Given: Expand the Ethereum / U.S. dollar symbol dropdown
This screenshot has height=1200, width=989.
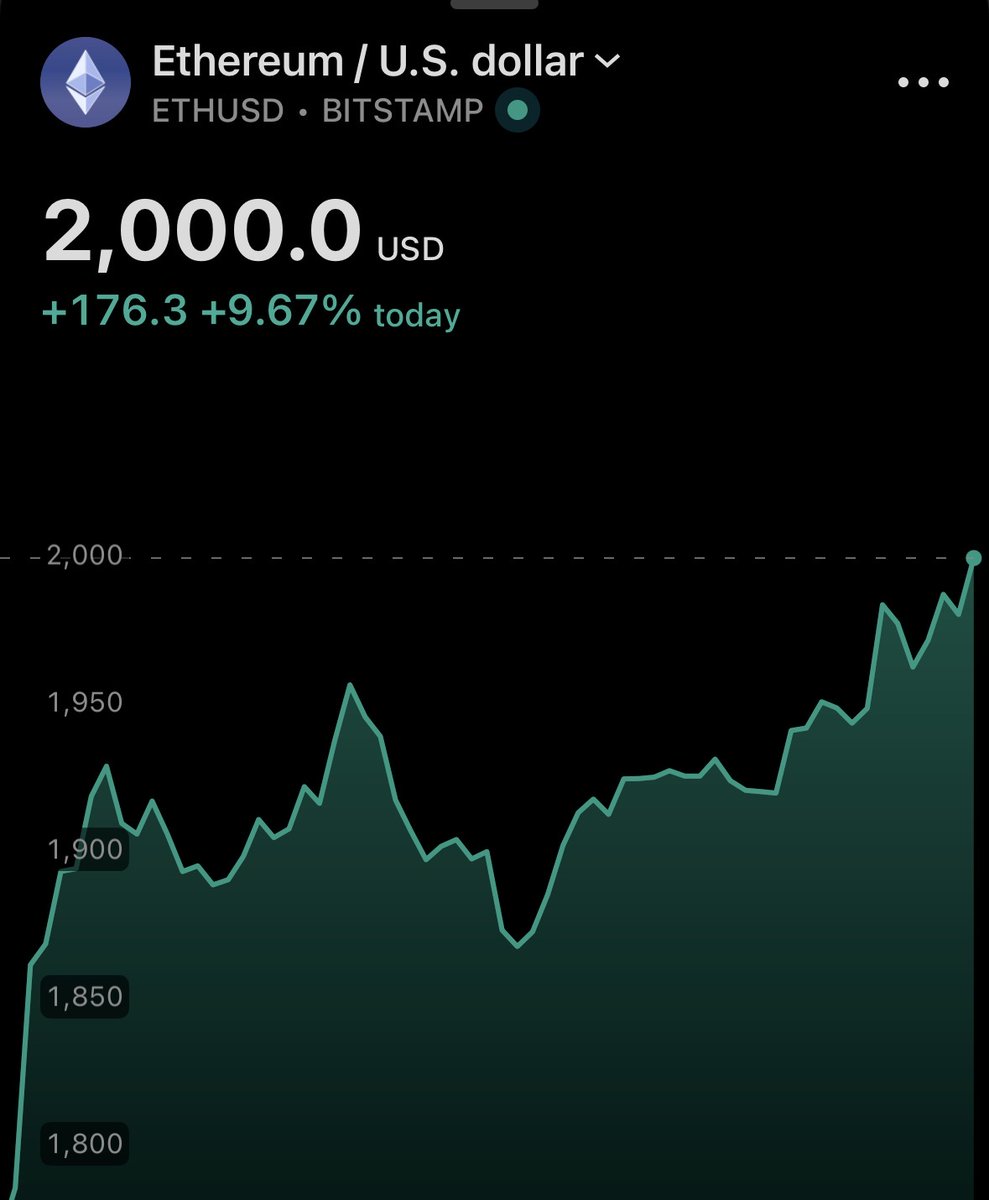Looking at the screenshot, I should tap(607, 62).
